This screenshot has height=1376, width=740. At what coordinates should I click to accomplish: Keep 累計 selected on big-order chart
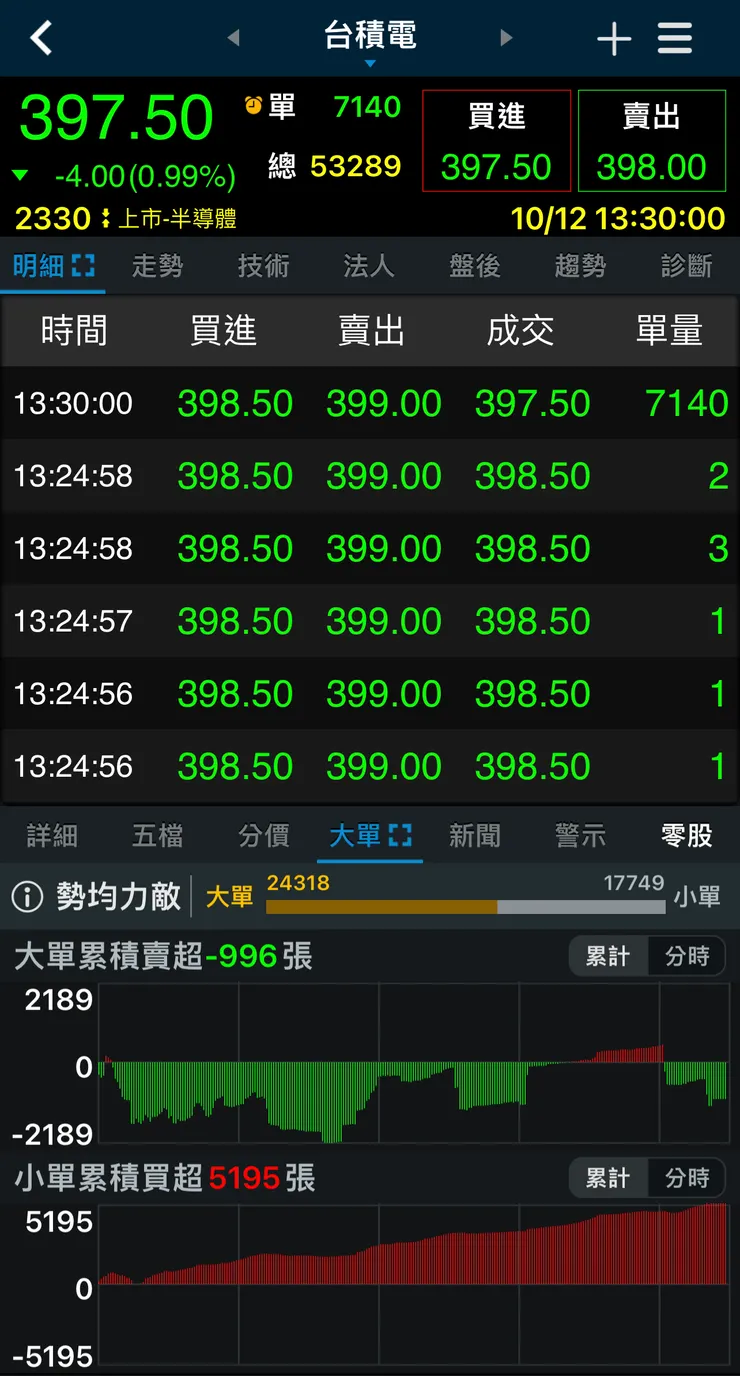tap(609, 956)
